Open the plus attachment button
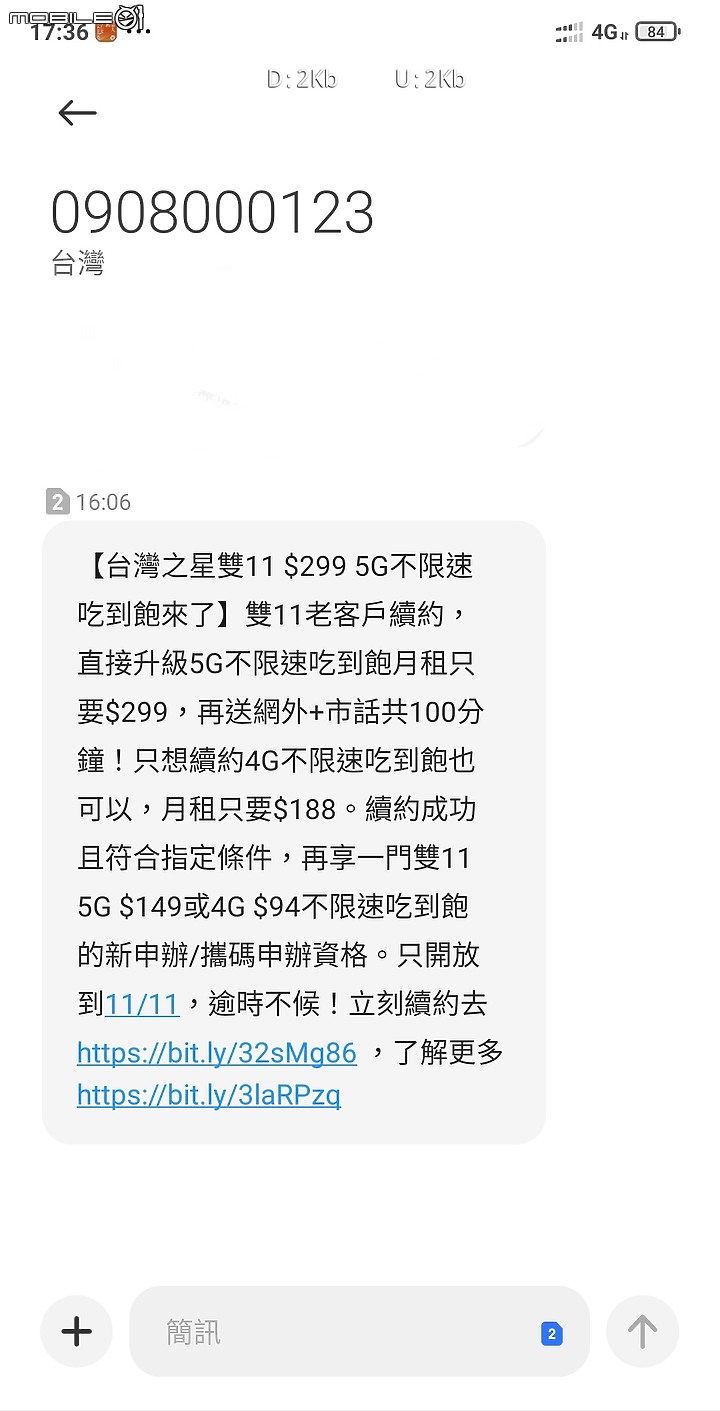The width and height of the screenshot is (720, 1411). click(x=77, y=1331)
